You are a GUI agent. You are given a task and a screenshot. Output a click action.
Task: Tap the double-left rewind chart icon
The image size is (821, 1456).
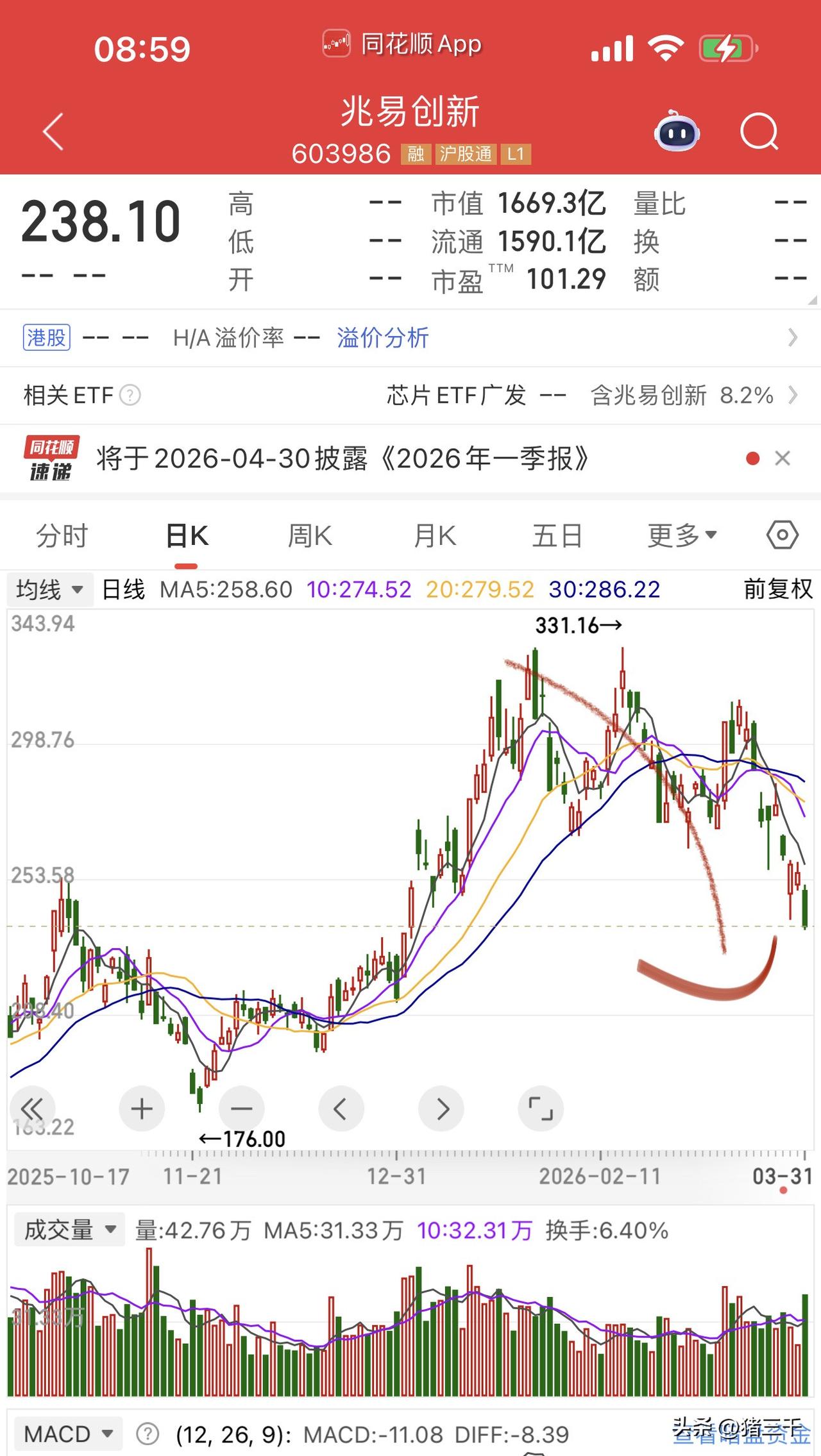click(33, 1109)
